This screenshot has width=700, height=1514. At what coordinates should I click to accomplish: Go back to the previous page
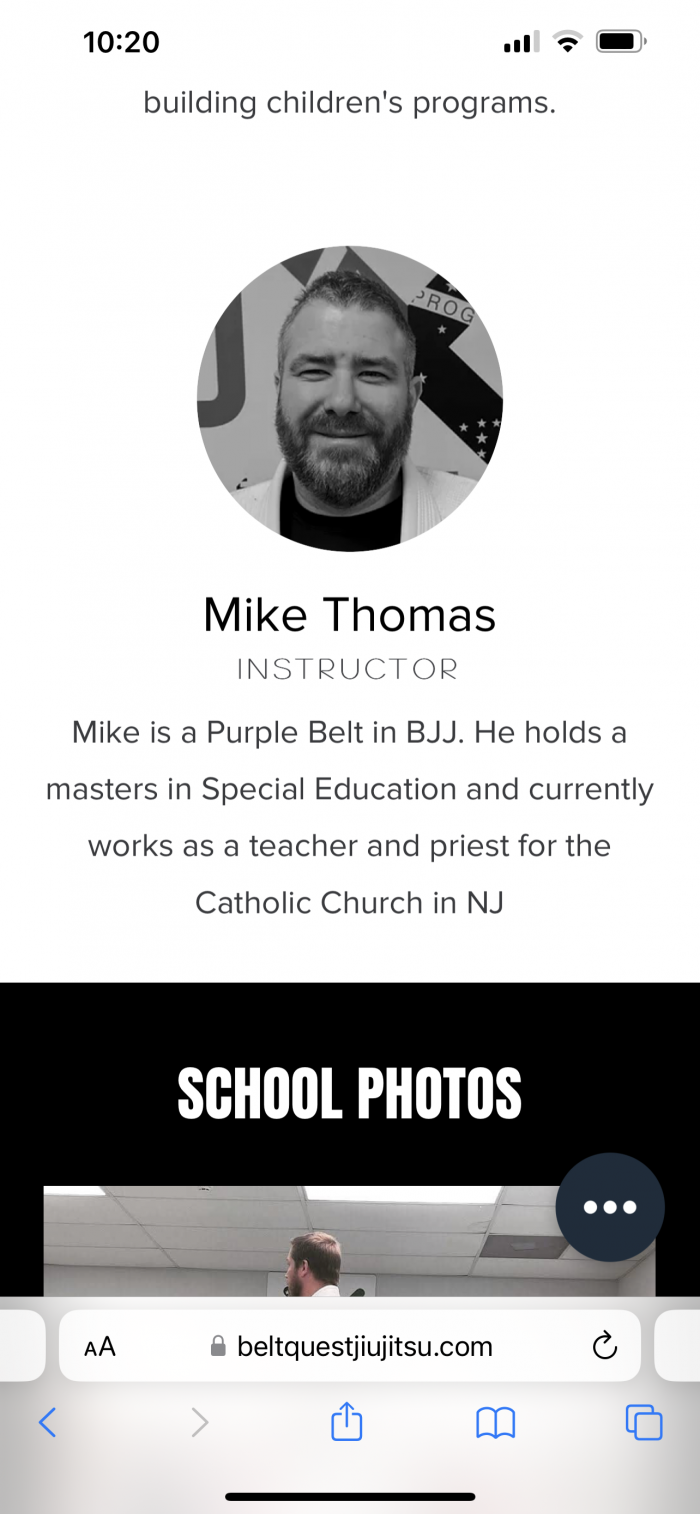(x=47, y=1422)
